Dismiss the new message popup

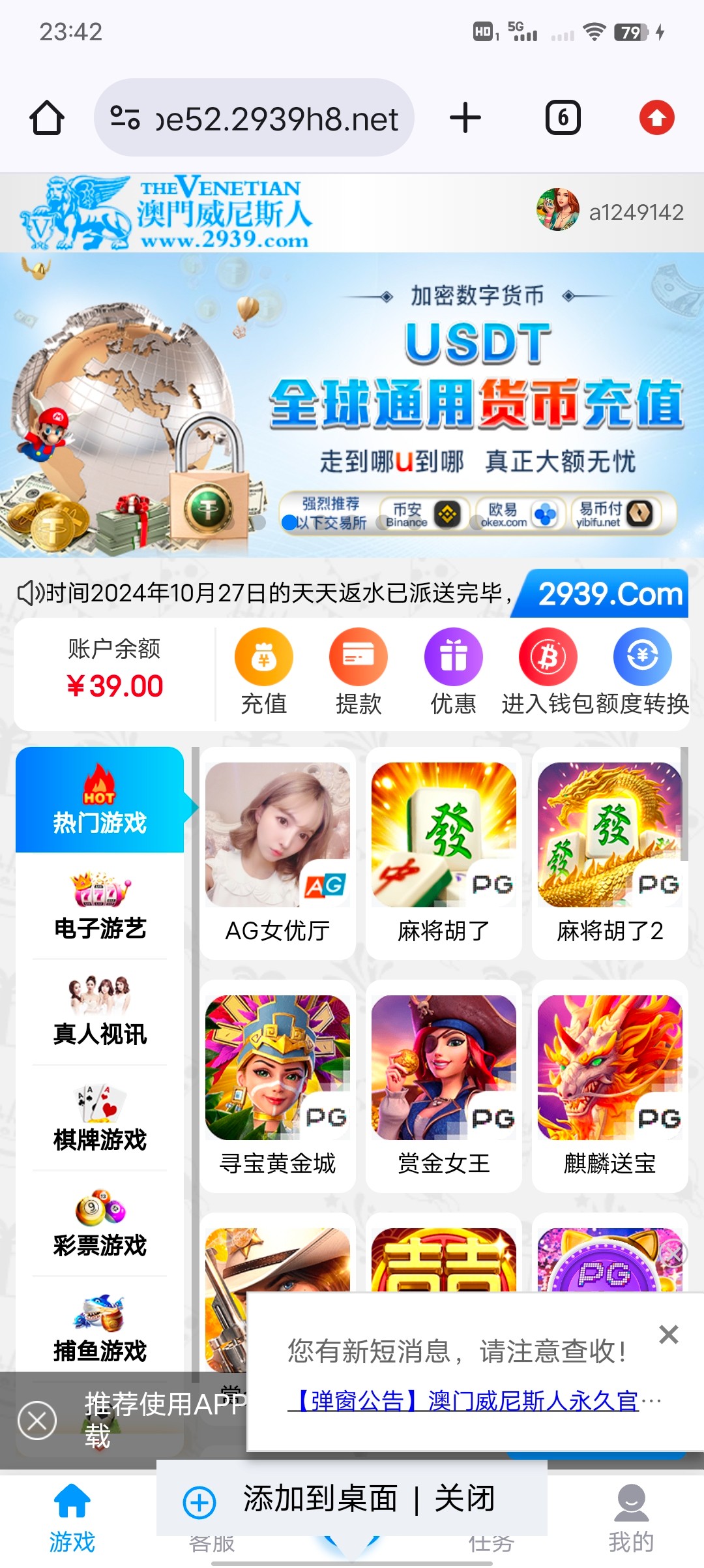click(668, 1334)
